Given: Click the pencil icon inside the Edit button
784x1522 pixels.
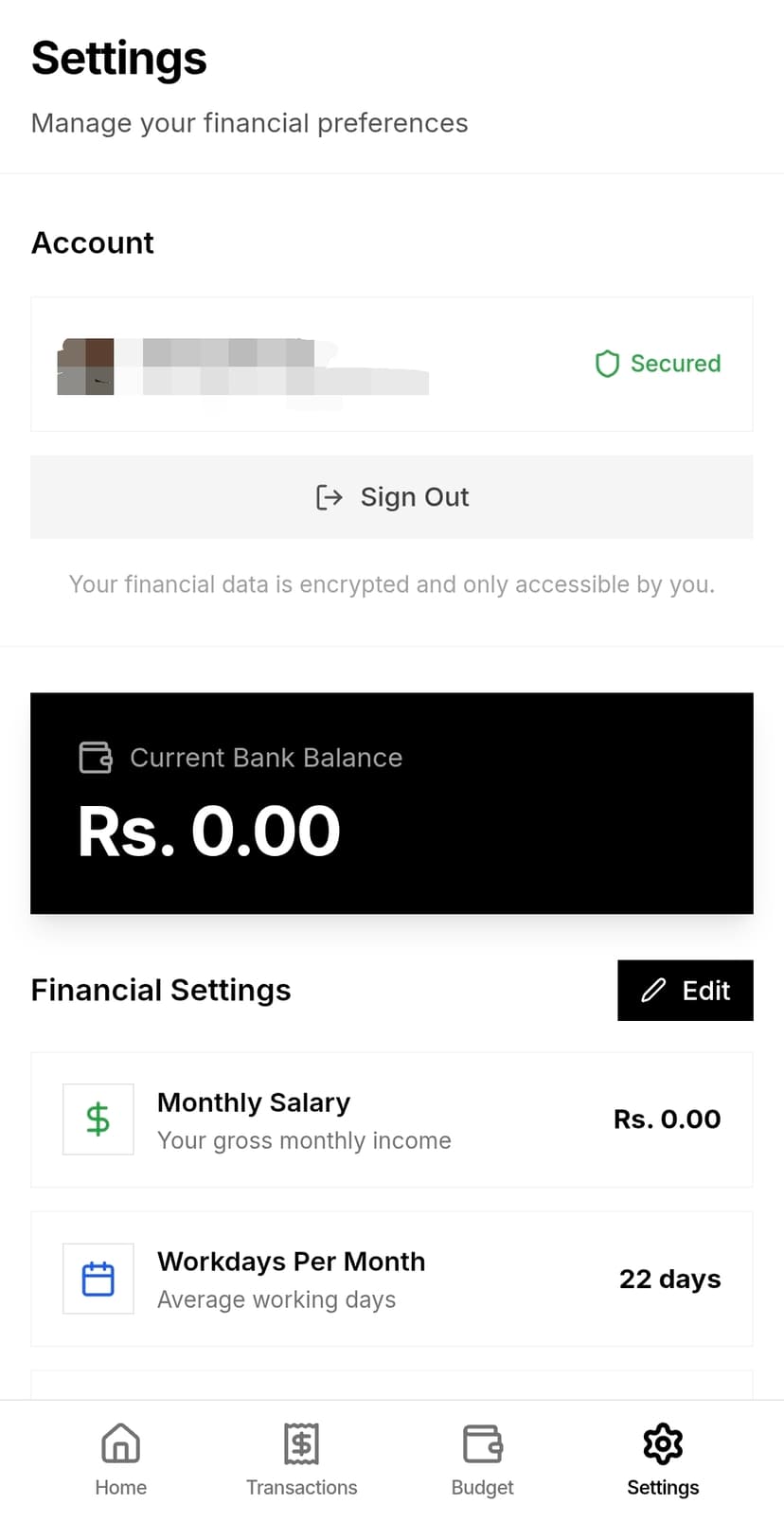Looking at the screenshot, I should [653, 990].
